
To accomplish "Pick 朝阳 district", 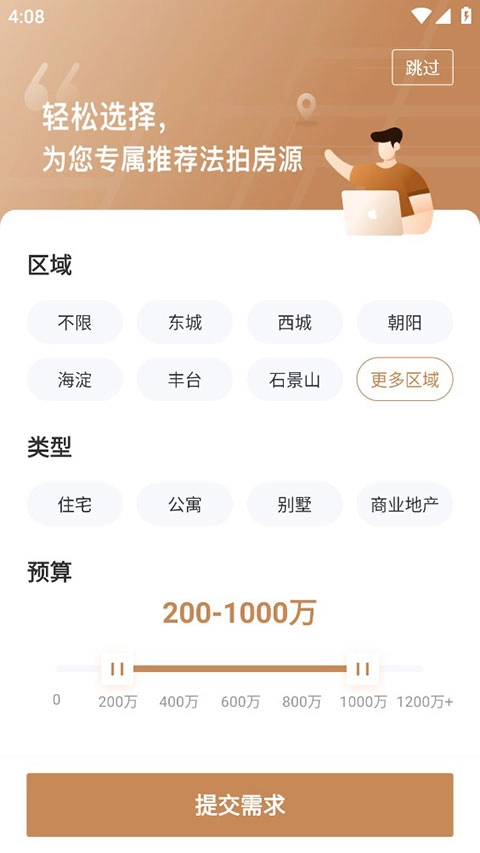I will click(x=405, y=322).
